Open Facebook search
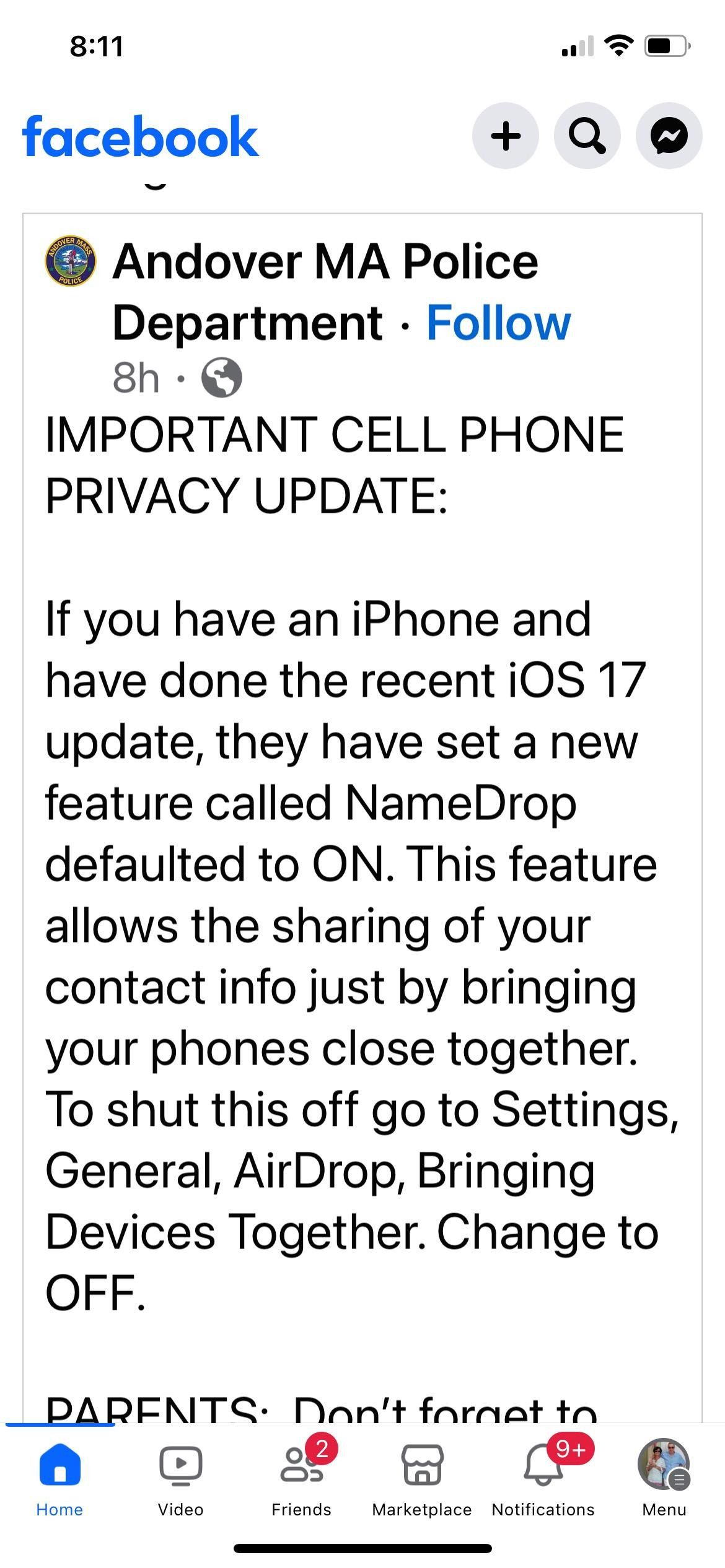Viewport: 725px width, 1568px height. (587, 136)
